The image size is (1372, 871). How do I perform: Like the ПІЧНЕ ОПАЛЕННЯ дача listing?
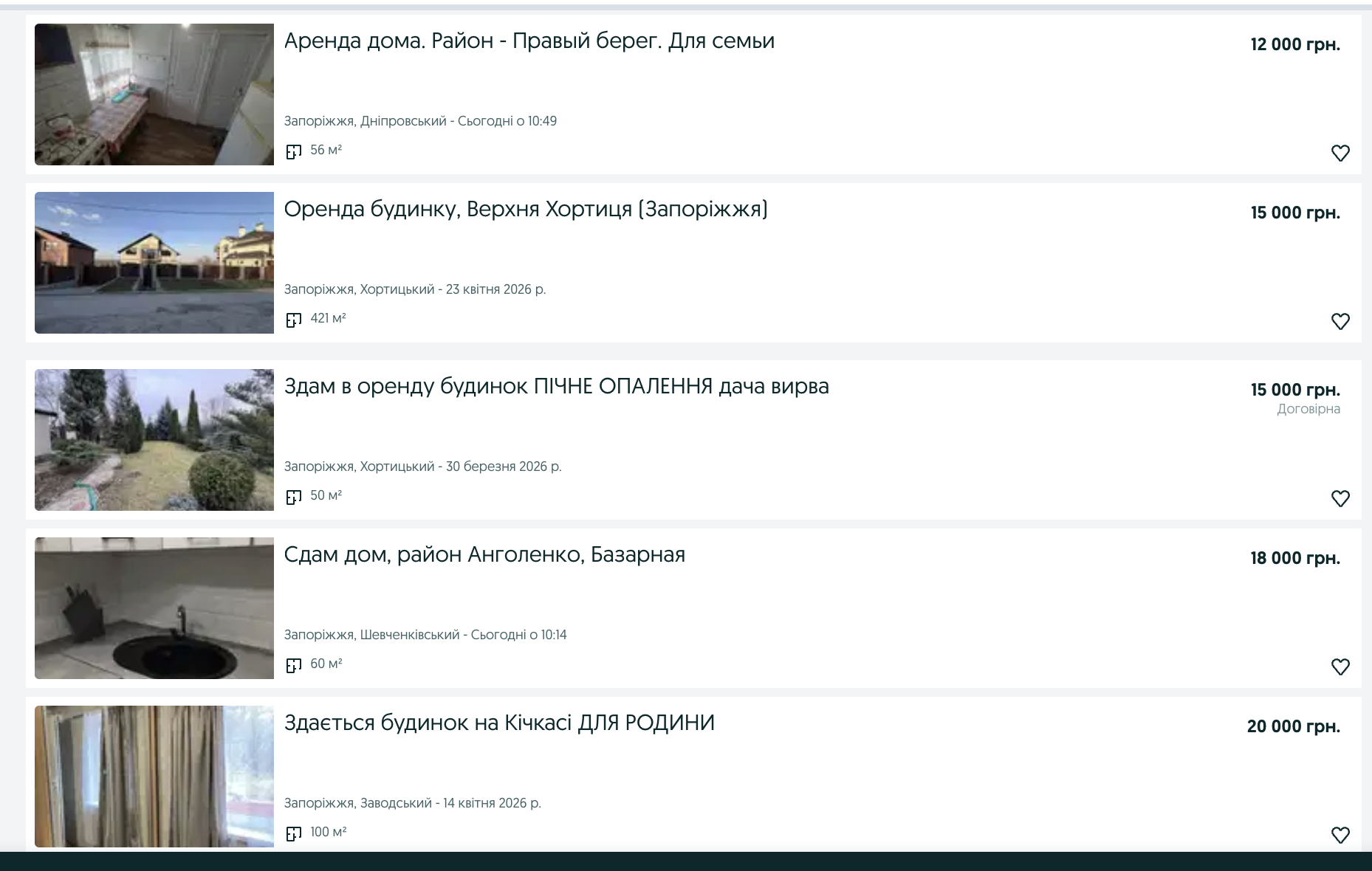point(1340,498)
